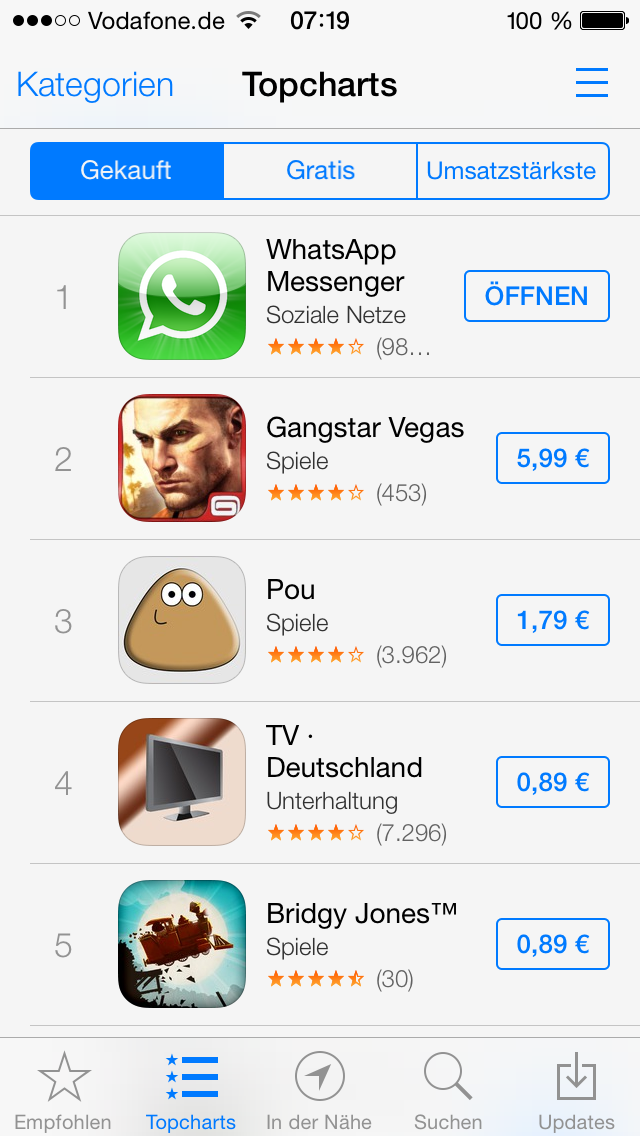Go to the Suchen tab
Screen dimensions: 640x1136
[x=448, y=1090]
